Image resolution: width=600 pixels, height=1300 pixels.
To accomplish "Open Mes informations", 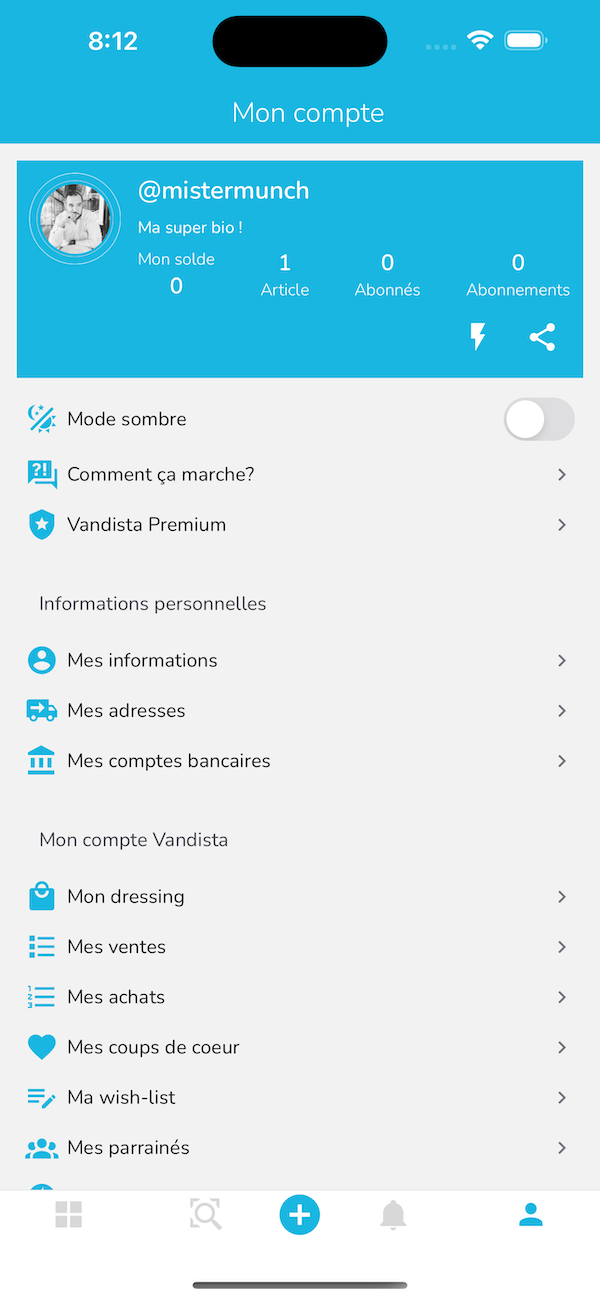I will click(x=300, y=660).
